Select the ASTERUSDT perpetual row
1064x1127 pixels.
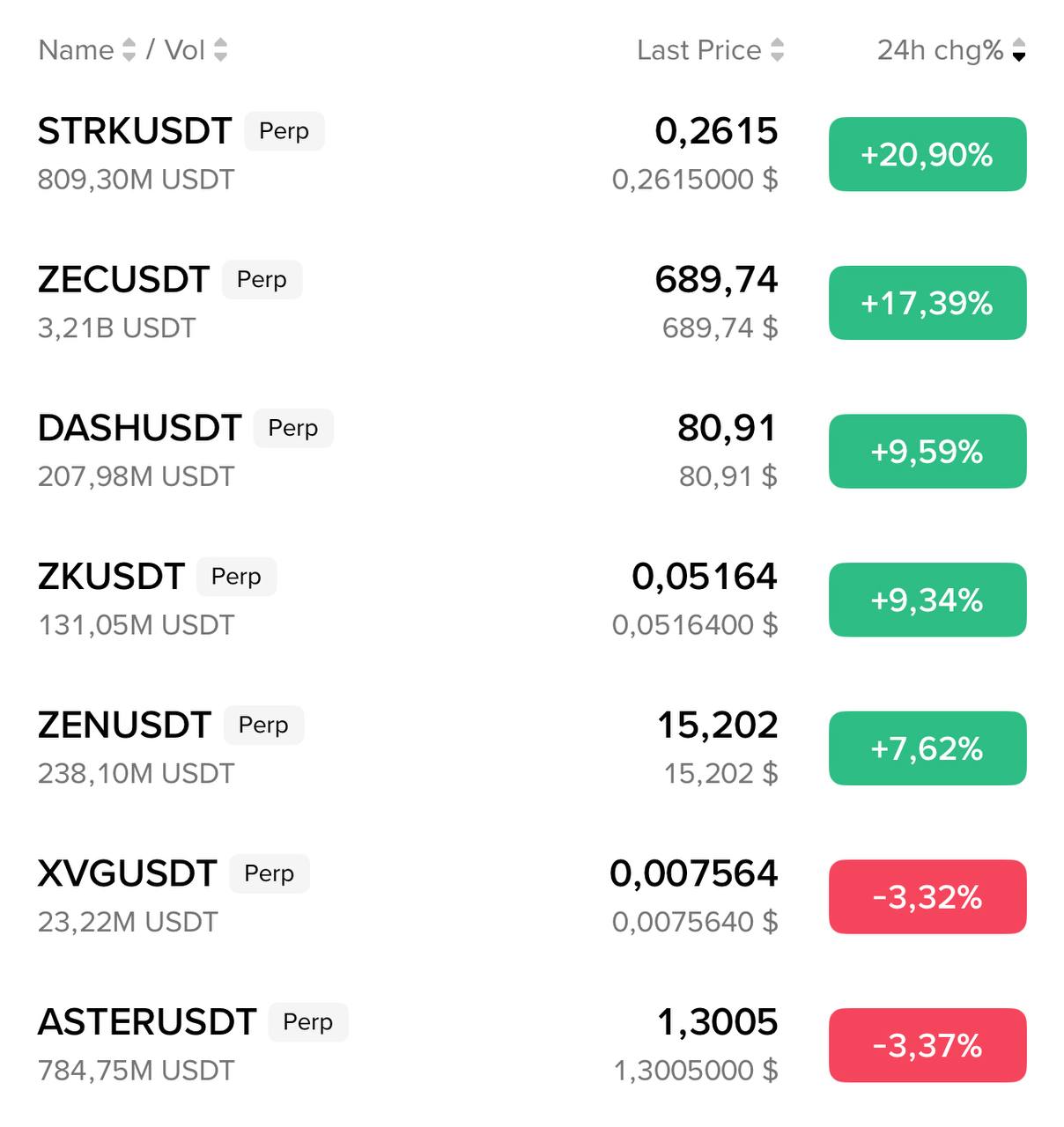(147, 1022)
